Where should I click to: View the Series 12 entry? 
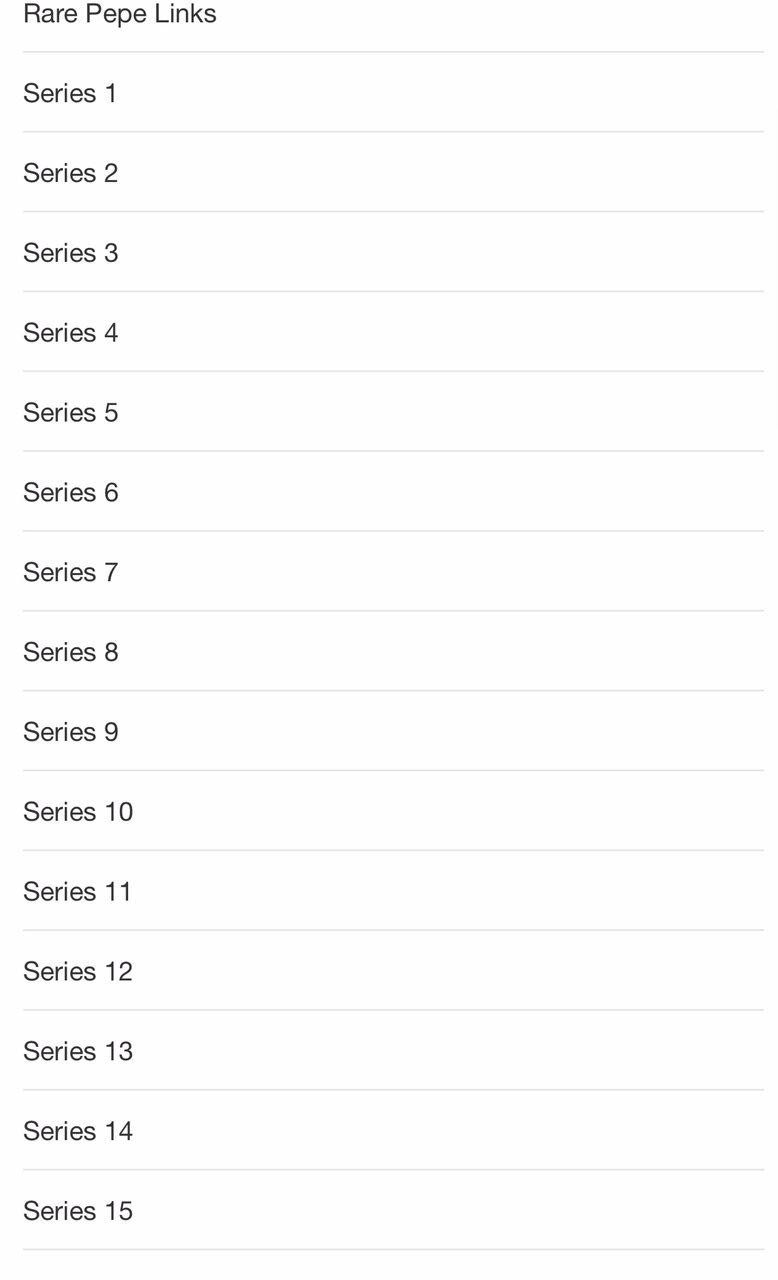(x=393, y=971)
